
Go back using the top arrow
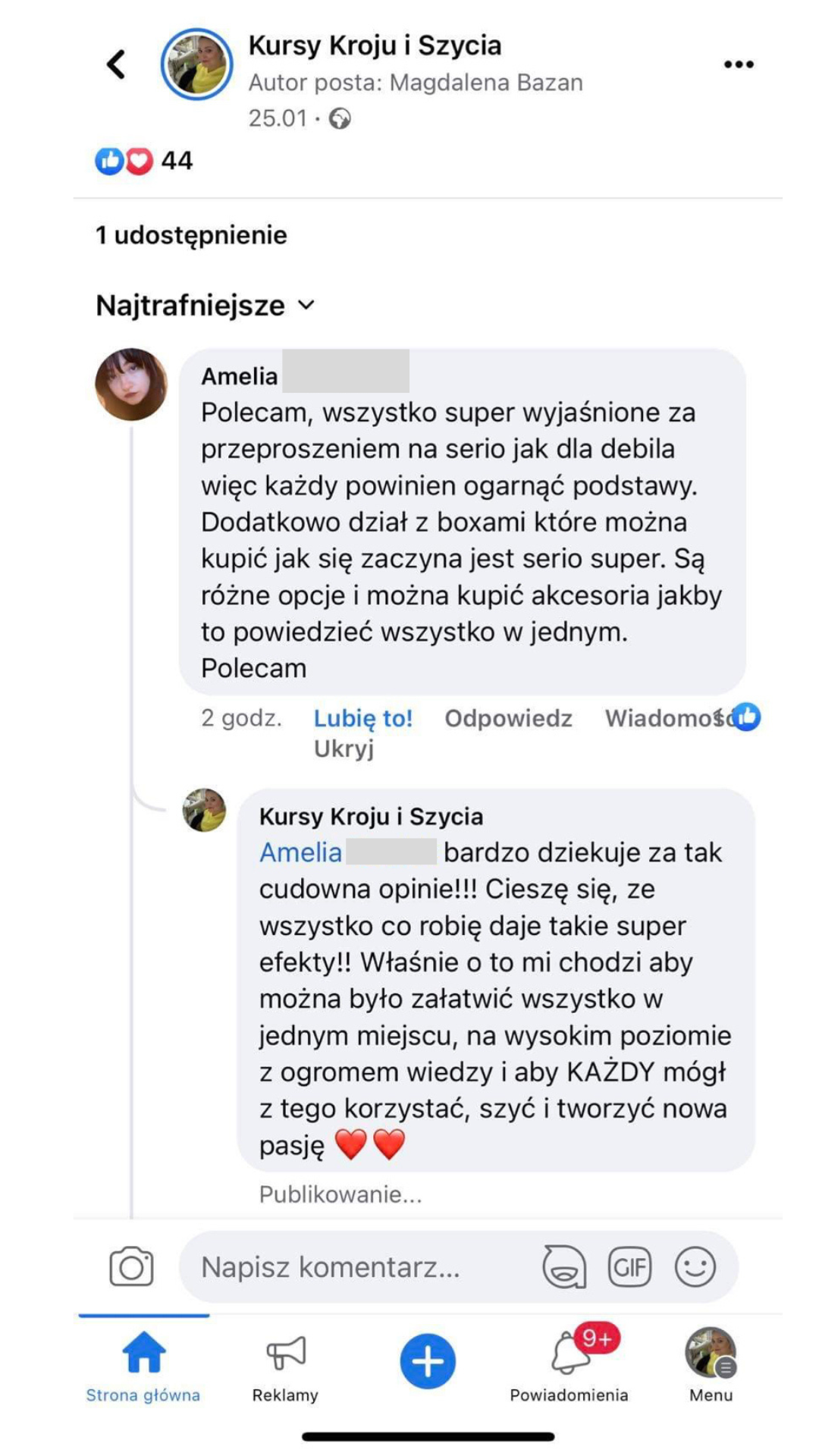[116, 64]
